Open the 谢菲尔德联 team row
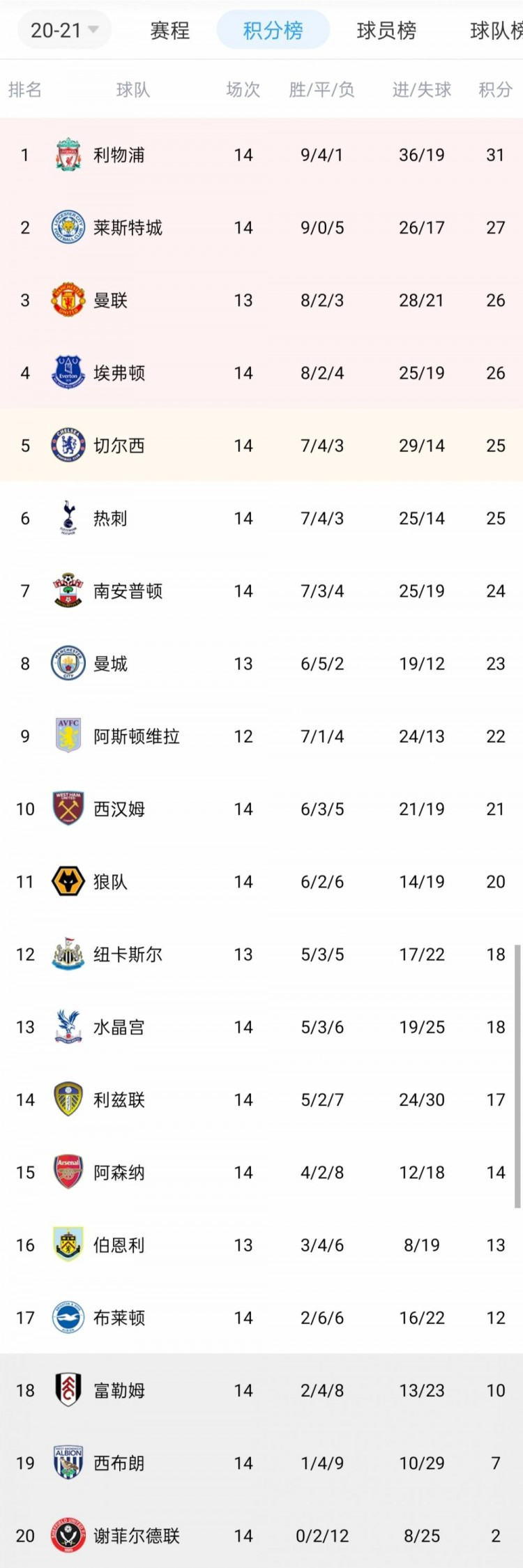 [136, 1536]
